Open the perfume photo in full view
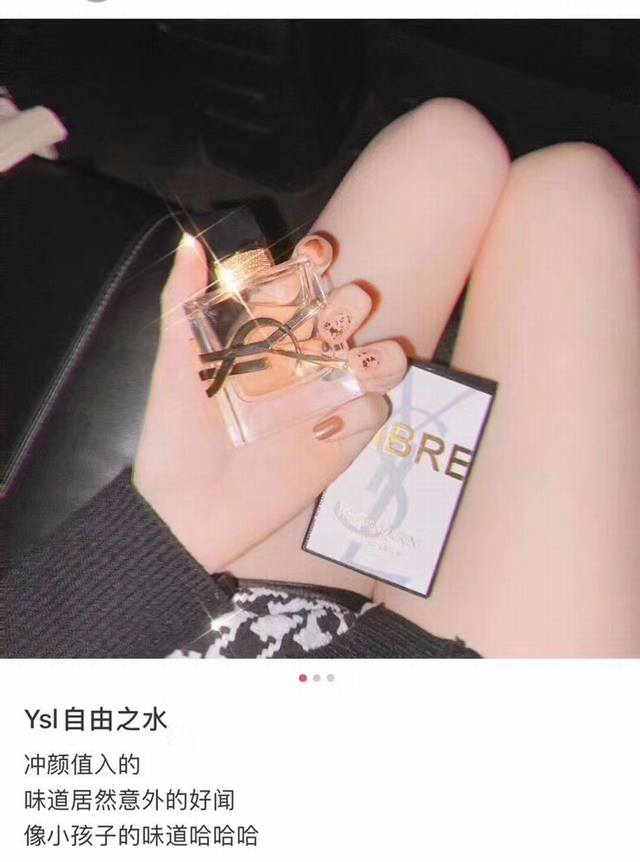The height and width of the screenshot is (862, 640). pos(320,340)
